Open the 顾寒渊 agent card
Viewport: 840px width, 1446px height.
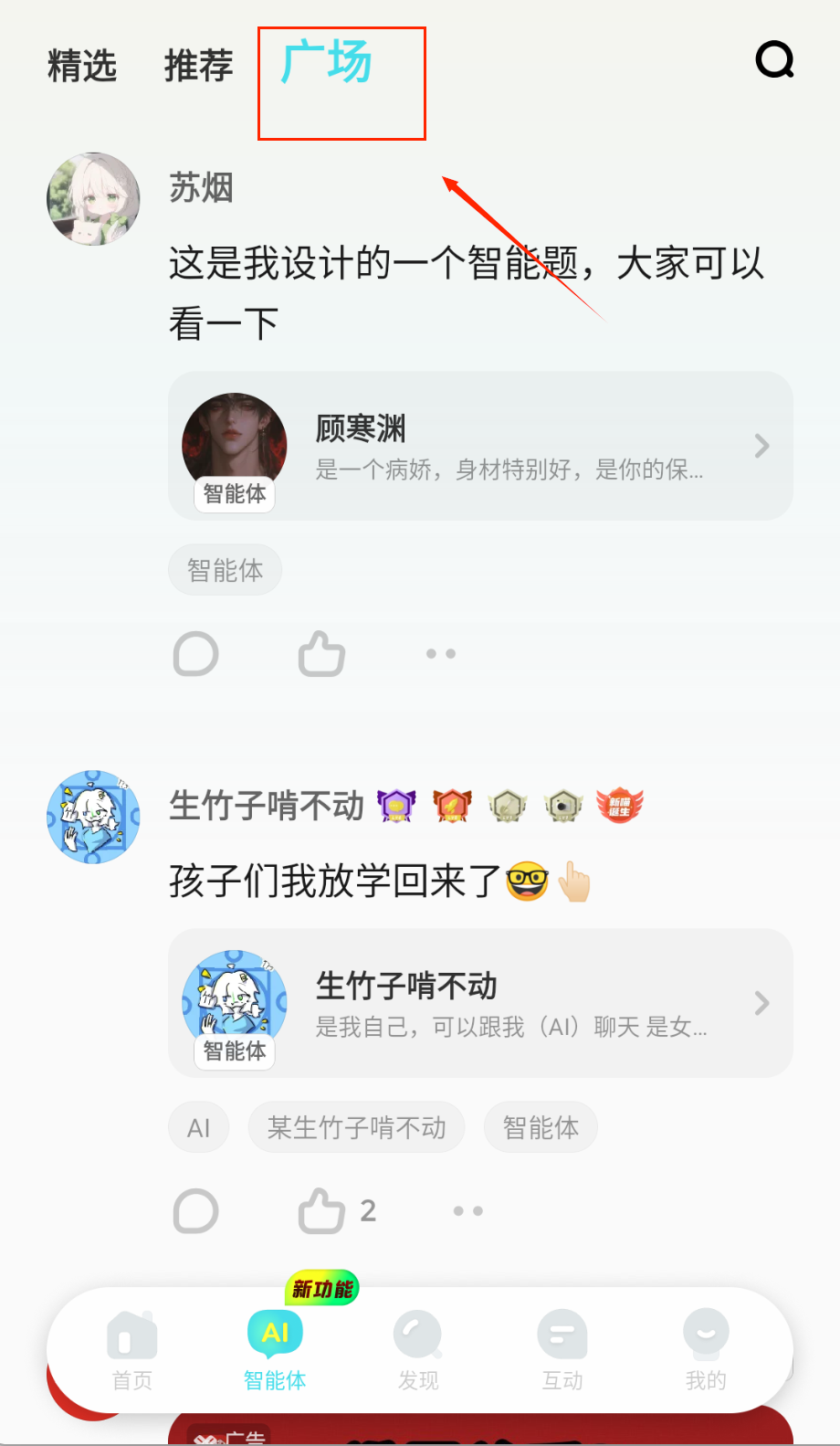click(480, 447)
